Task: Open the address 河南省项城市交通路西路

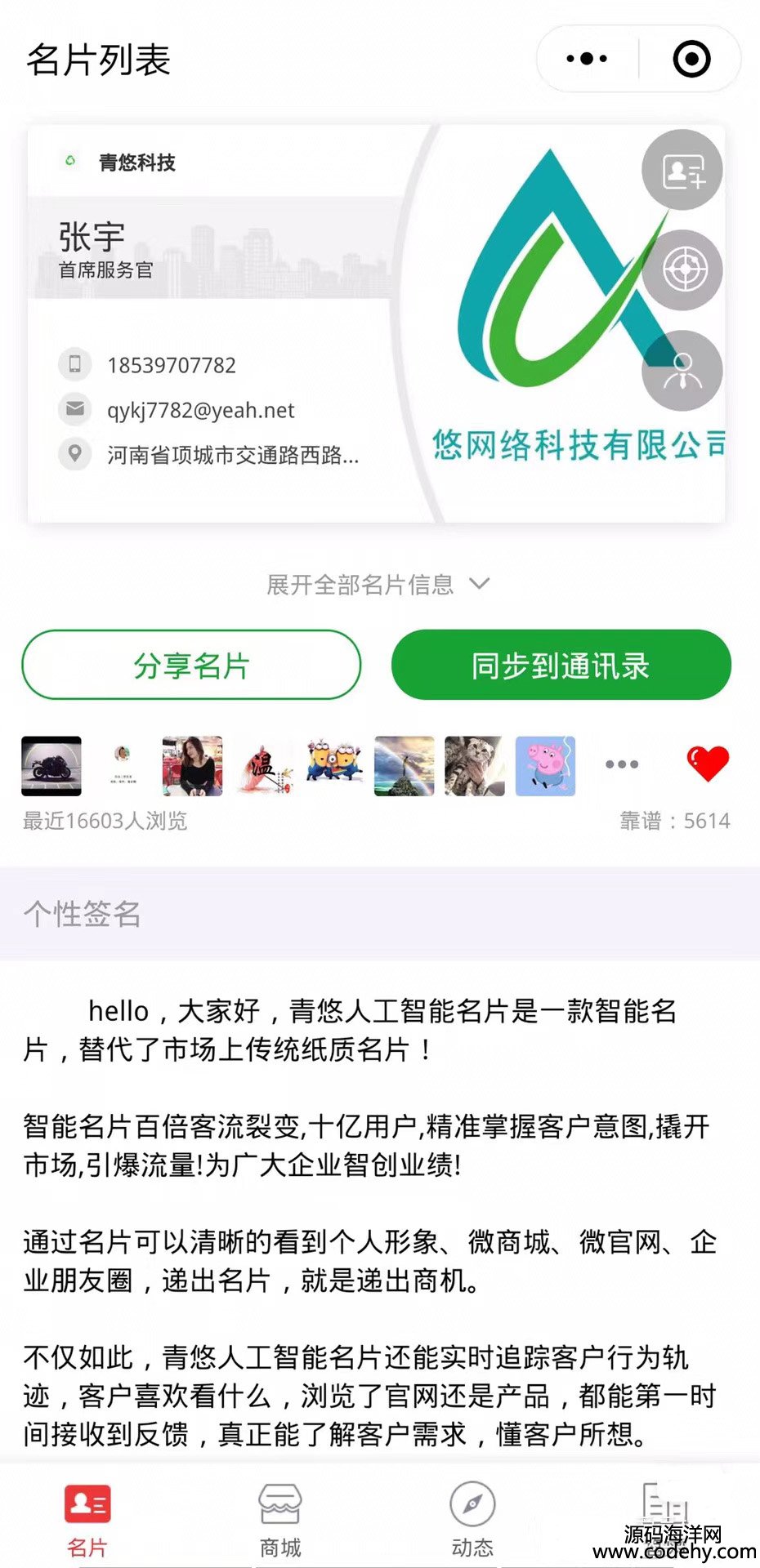Action: (232, 455)
